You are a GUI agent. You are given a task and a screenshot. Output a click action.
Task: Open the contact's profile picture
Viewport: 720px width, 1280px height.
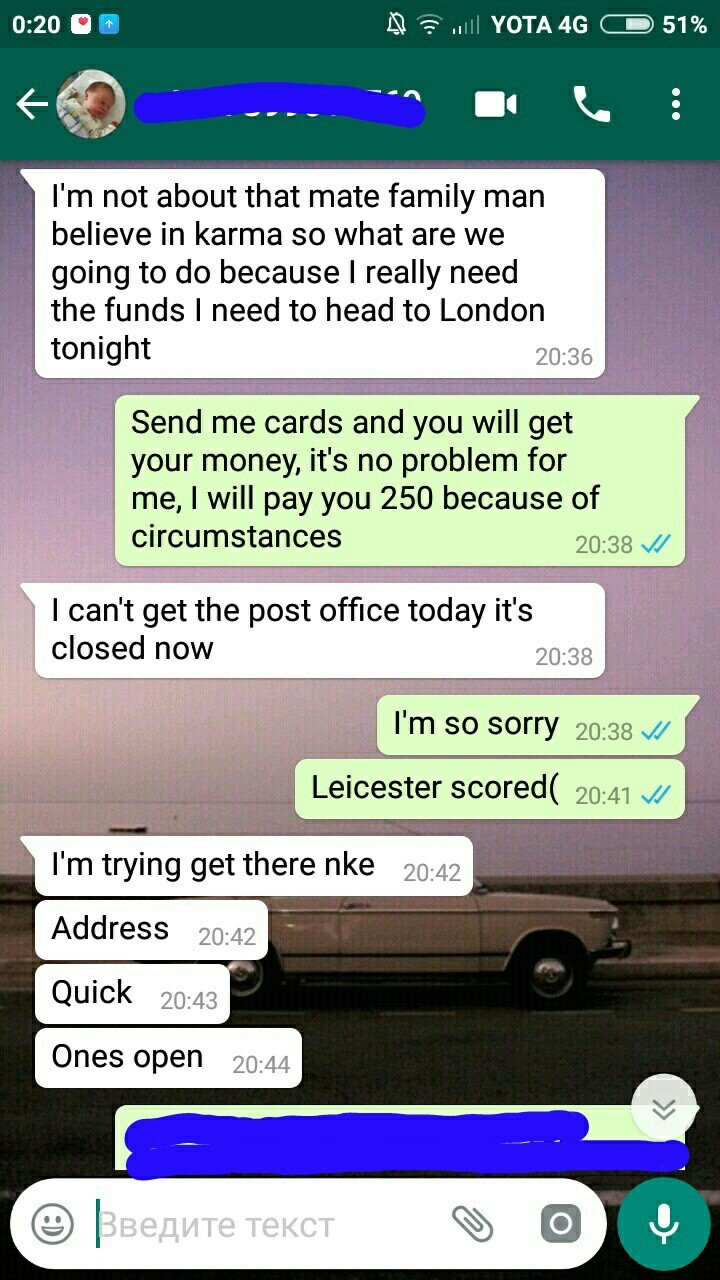pyautogui.click(x=91, y=104)
